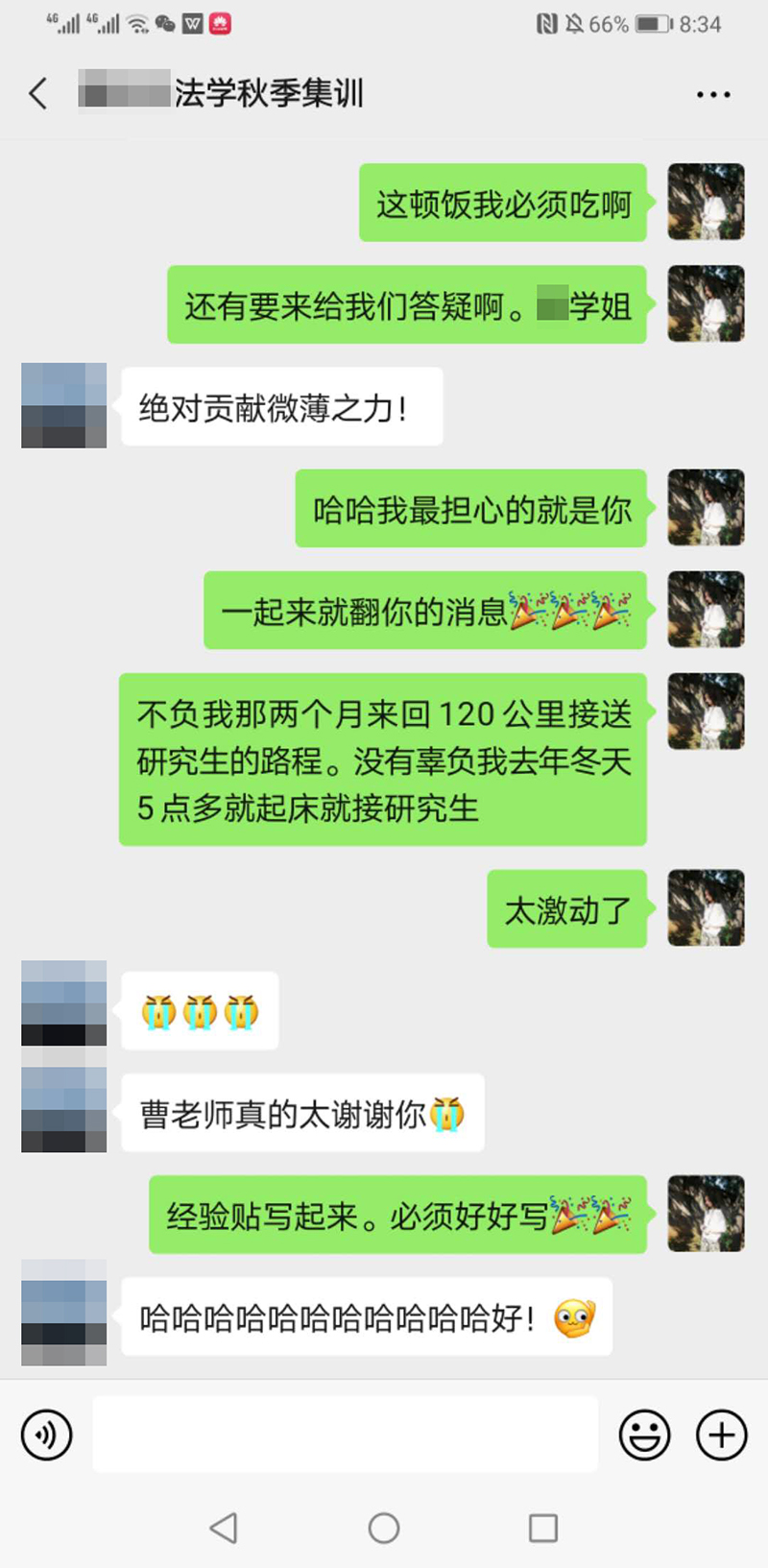Open avatar of sender of 绝对贡献微薄之力
The height and width of the screenshot is (1568, 768).
tap(63, 405)
